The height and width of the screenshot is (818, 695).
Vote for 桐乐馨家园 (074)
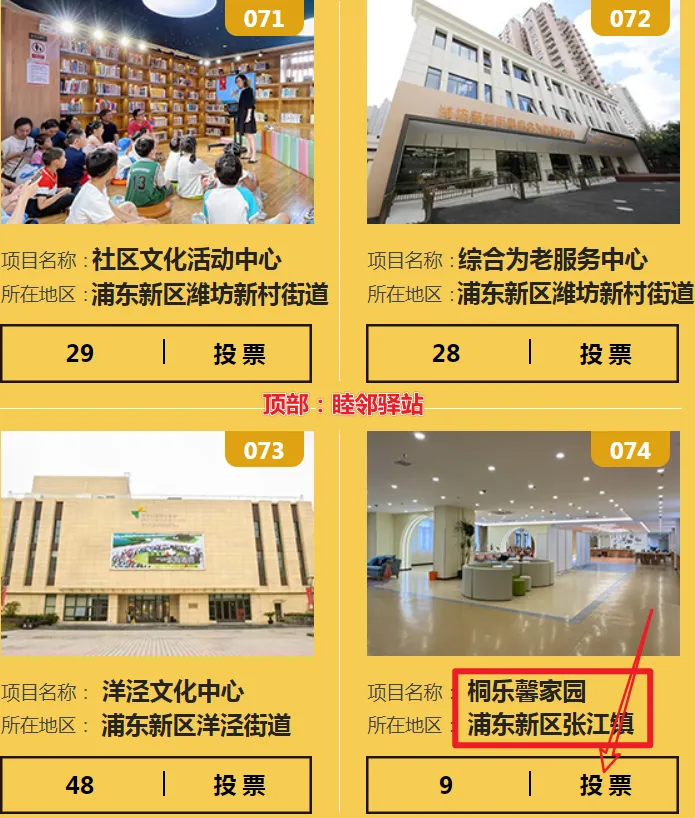[605, 786]
